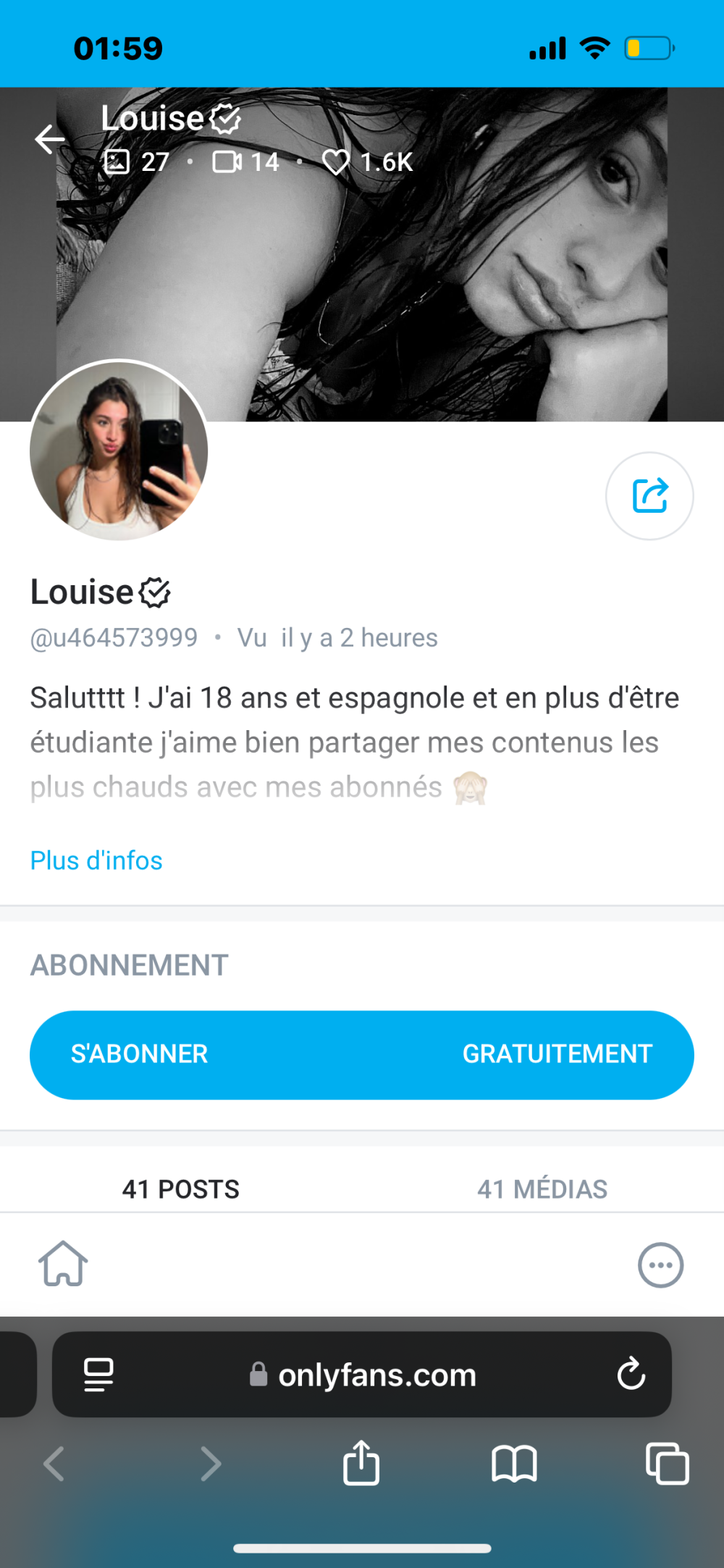Go to the home feed
Image resolution: width=724 pixels, height=1568 pixels.
(x=64, y=1265)
